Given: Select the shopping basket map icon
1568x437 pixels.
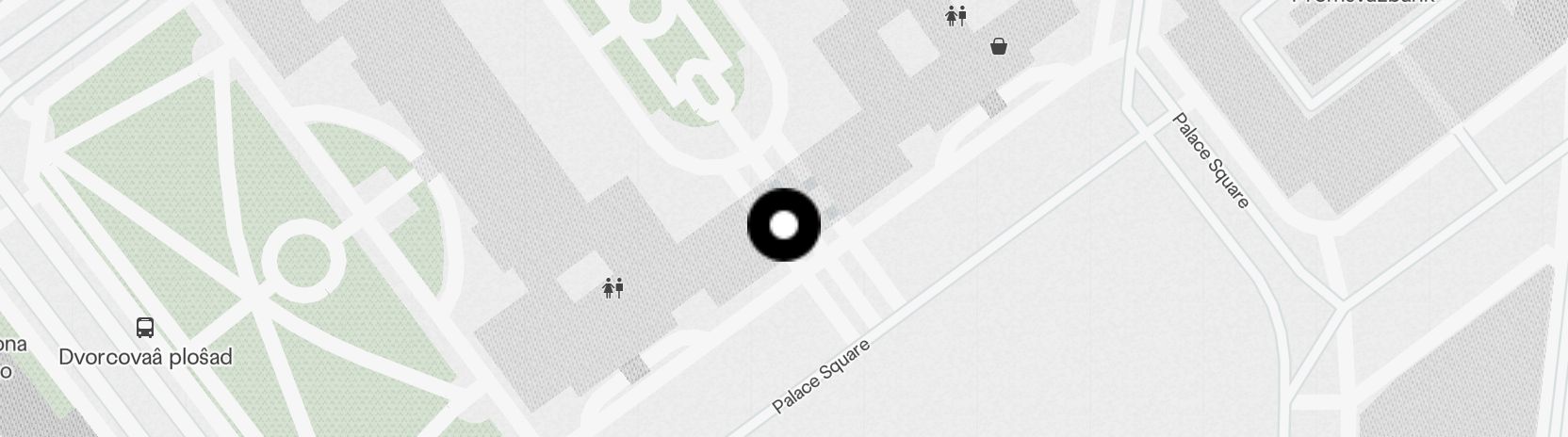Looking at the screenshot, I should pos(998,46).
